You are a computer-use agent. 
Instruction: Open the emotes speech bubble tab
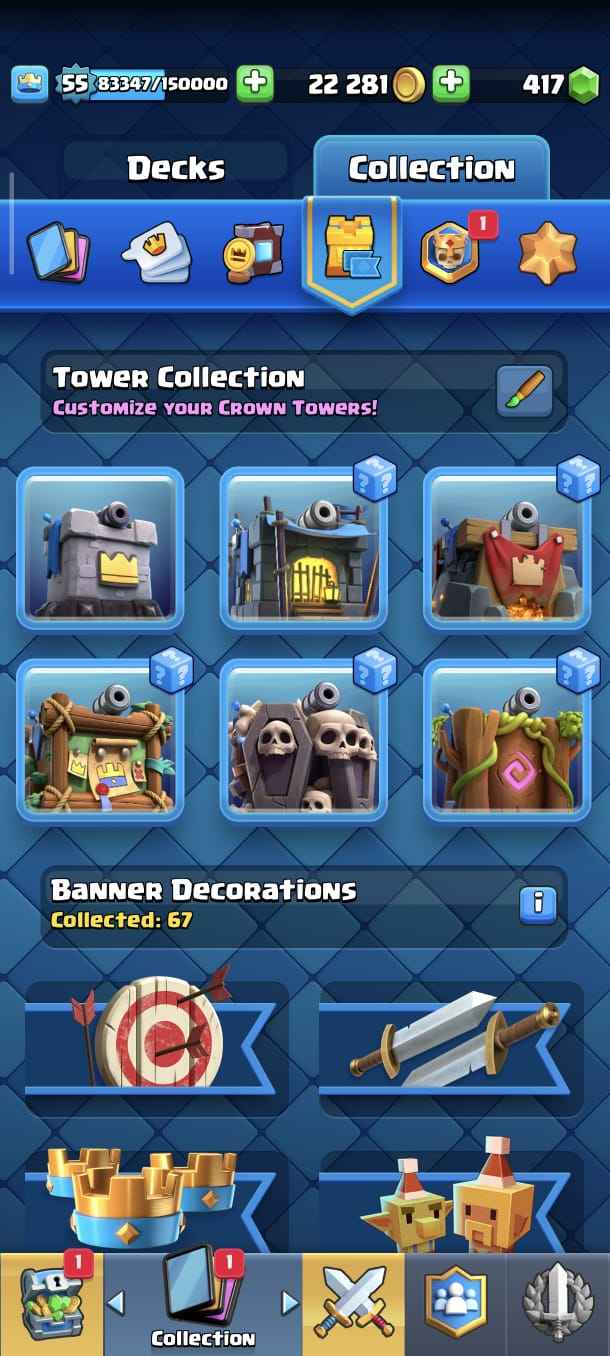pos(157,253)
